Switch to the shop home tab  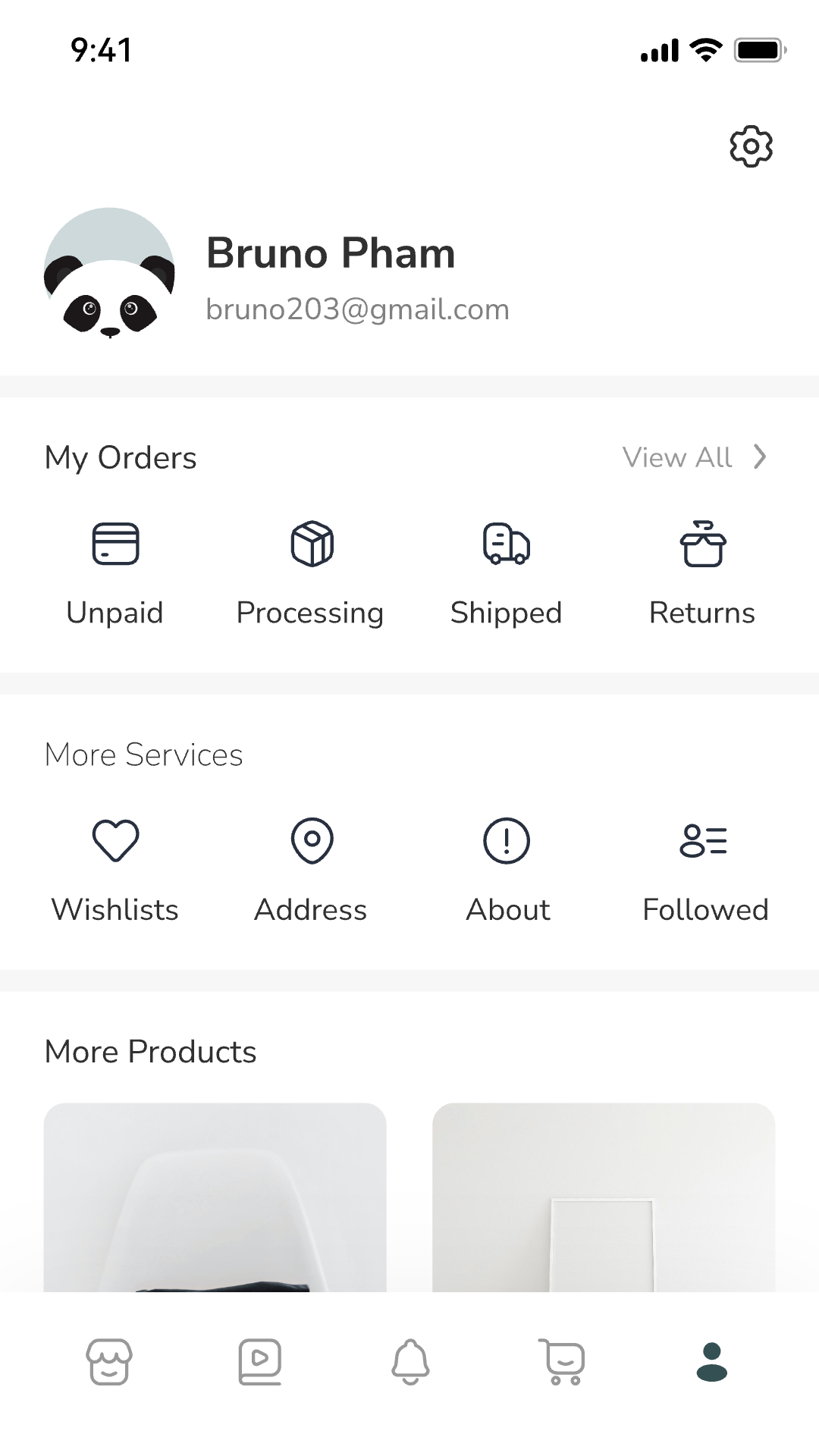click(109, 1362)
